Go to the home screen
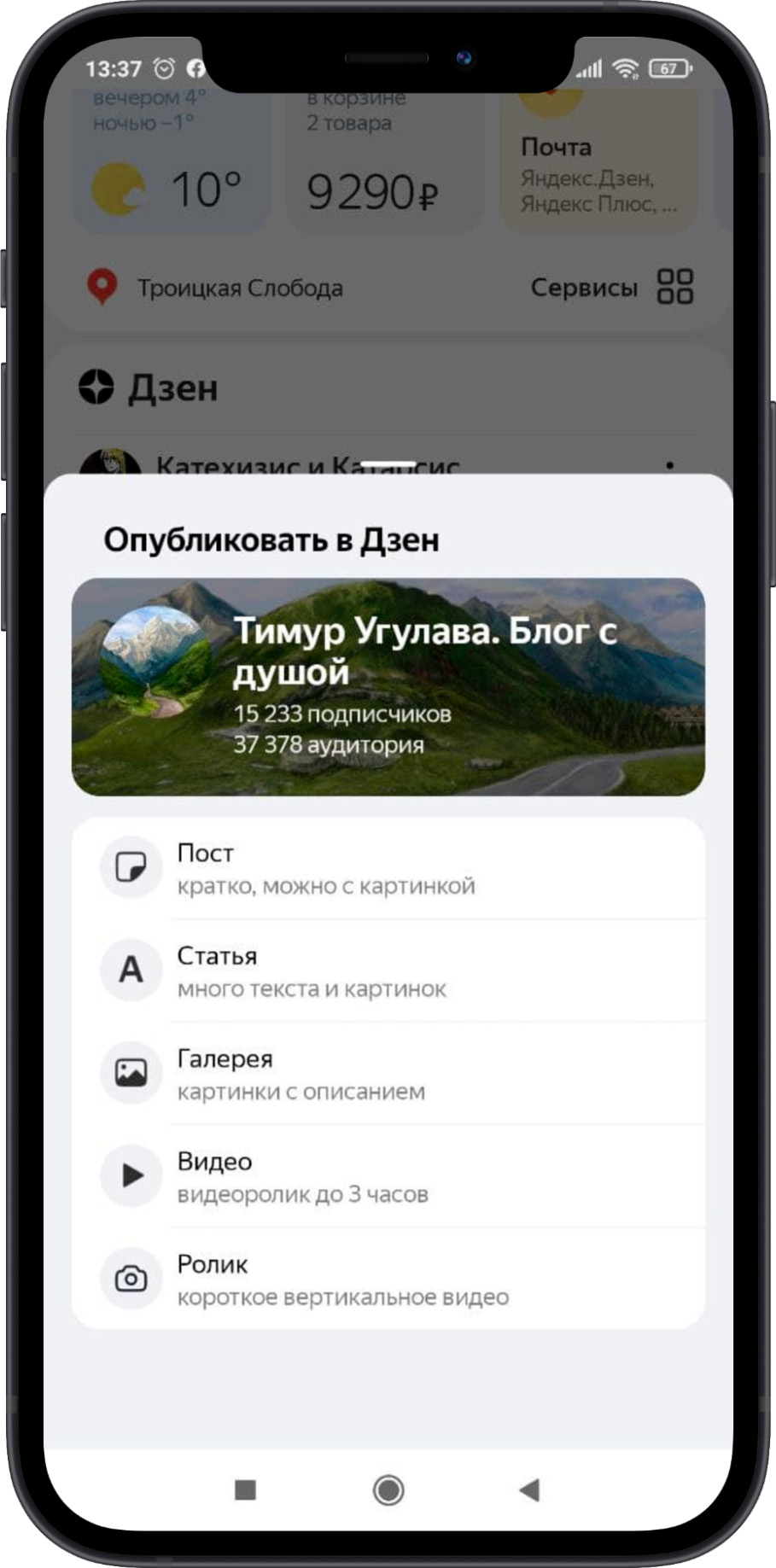776x1568 pixels. point(388,1490)
